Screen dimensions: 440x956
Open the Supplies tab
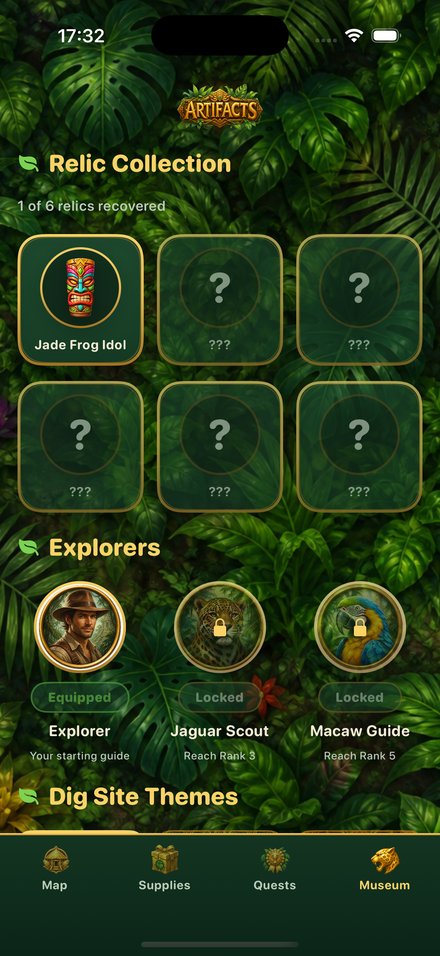click(165, 868)
